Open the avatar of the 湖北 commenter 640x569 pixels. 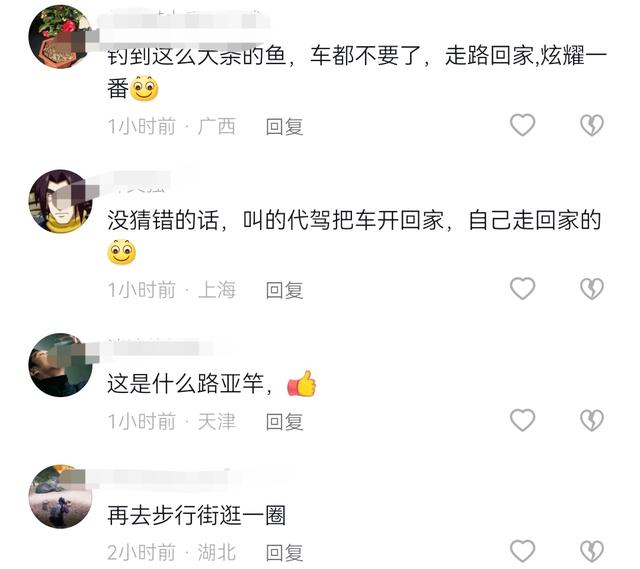click(60, 496)
